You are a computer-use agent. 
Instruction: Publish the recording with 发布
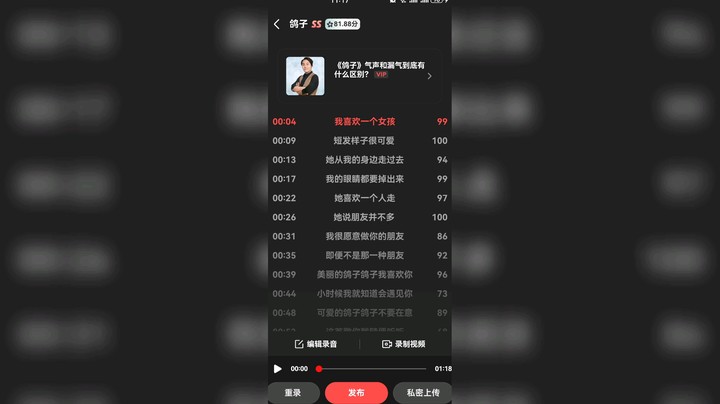click(356, 393)
